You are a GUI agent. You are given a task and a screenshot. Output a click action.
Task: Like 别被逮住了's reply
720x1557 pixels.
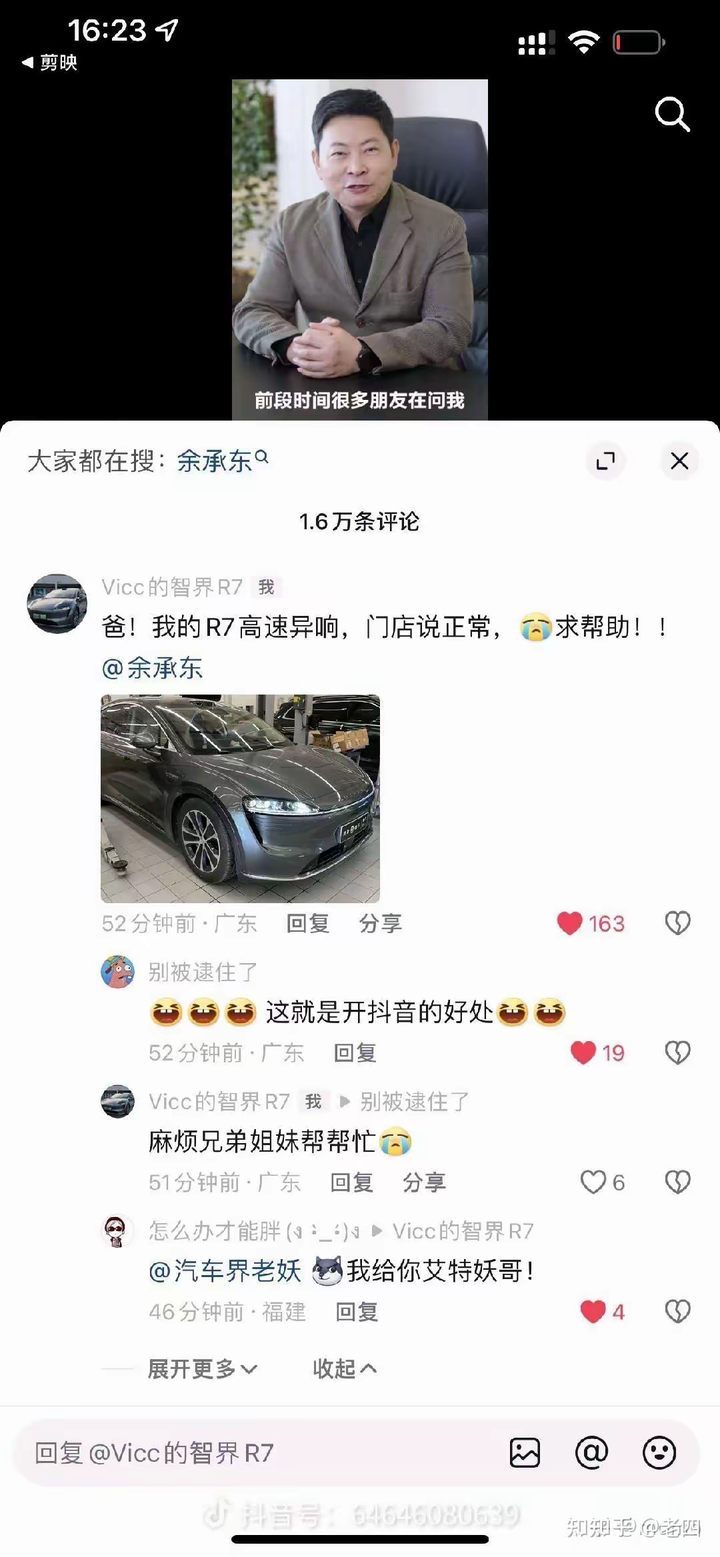[x=583, y=1052]
